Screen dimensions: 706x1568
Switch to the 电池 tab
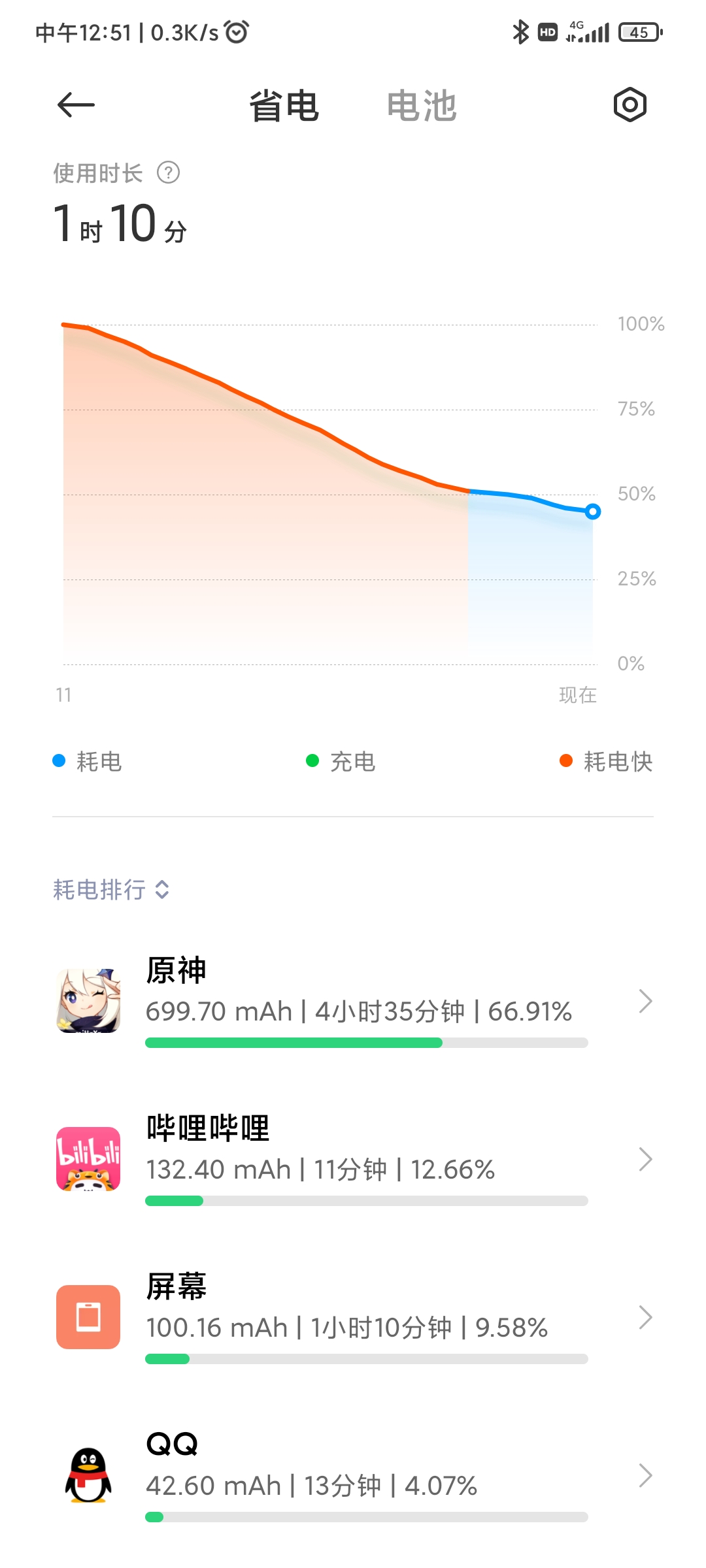[x=422, y=106]
